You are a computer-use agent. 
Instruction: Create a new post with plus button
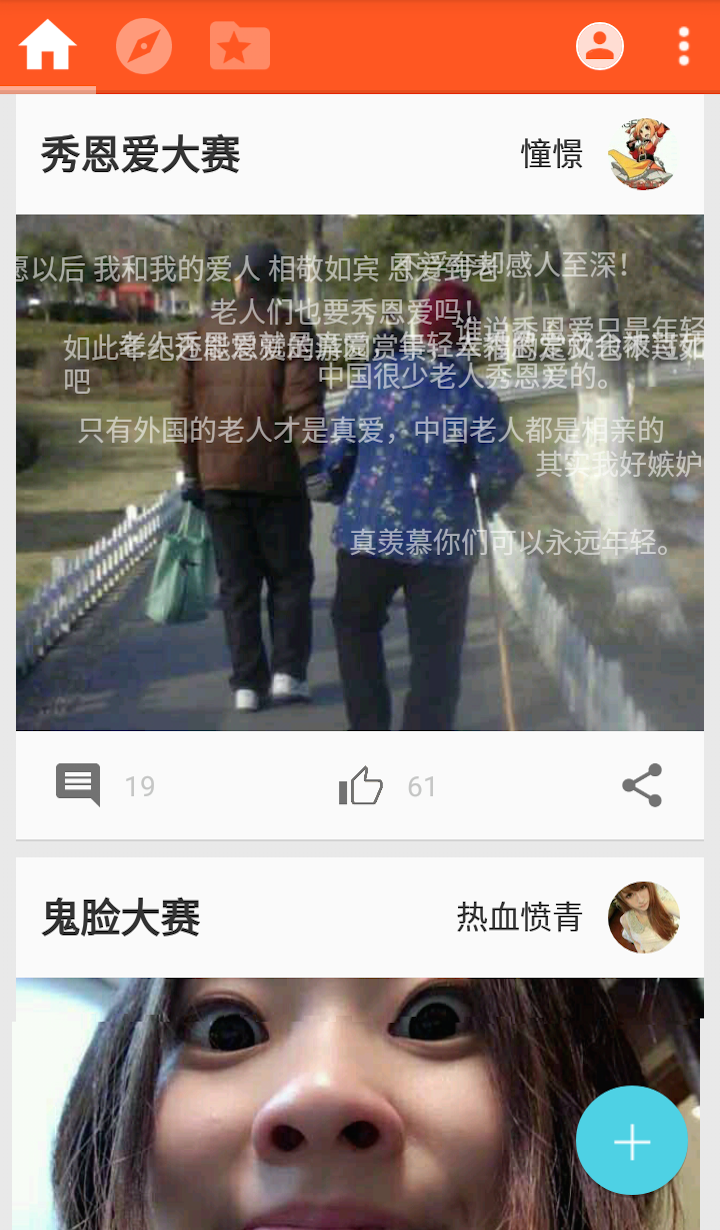tap(631, 1141)
